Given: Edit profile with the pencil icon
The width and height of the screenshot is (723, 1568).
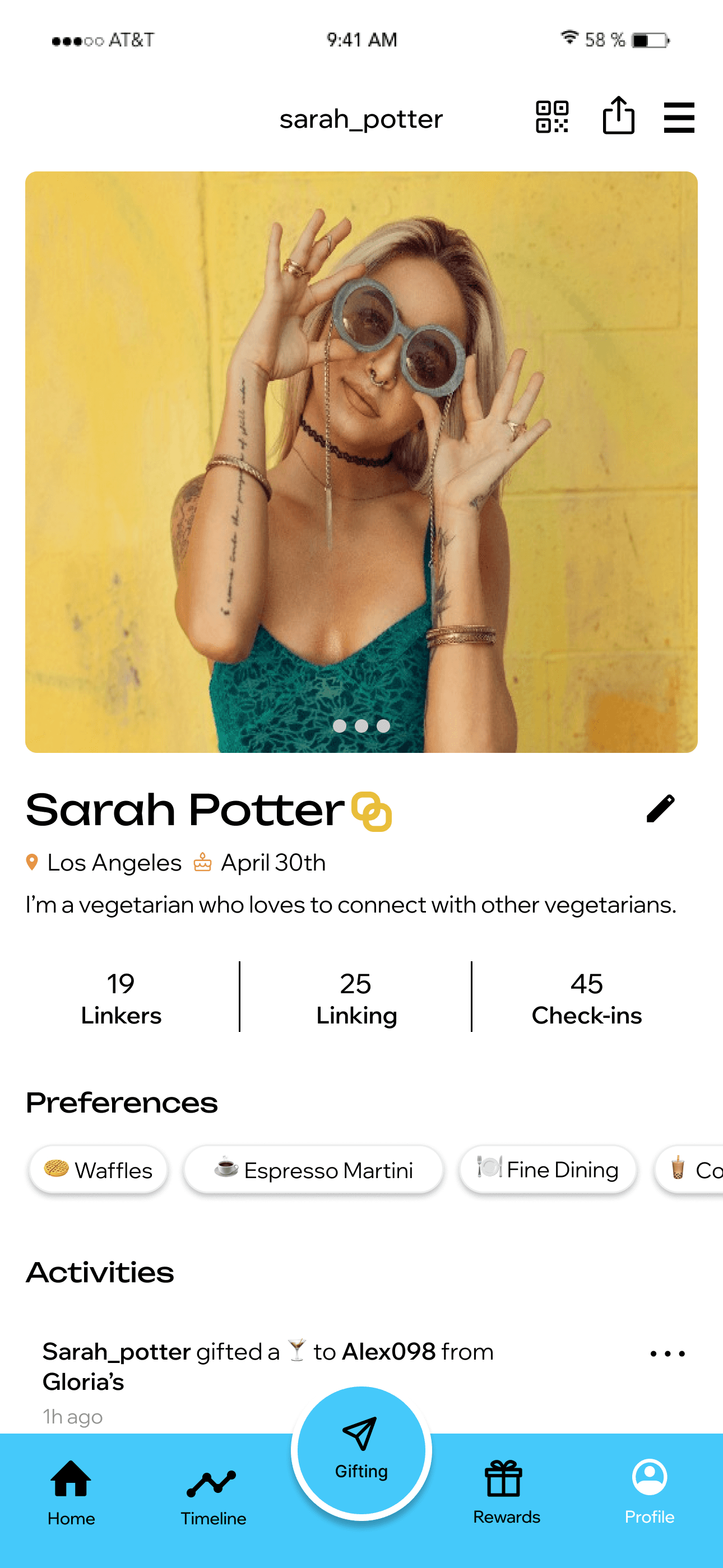Looking at the screenshot, I should click(x=660, y=809).
